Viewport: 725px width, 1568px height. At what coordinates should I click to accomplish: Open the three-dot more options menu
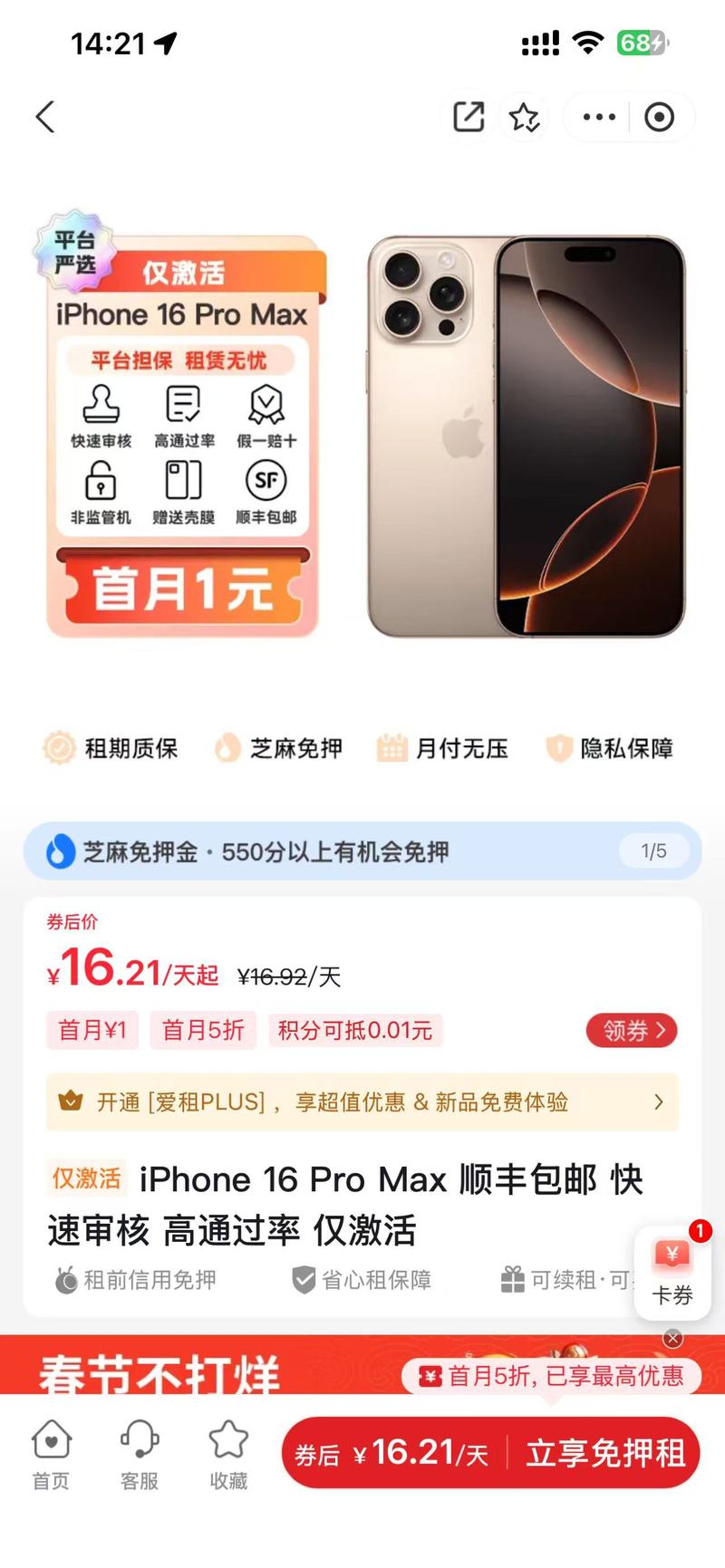pyautogui.click(x=599, y=117)
